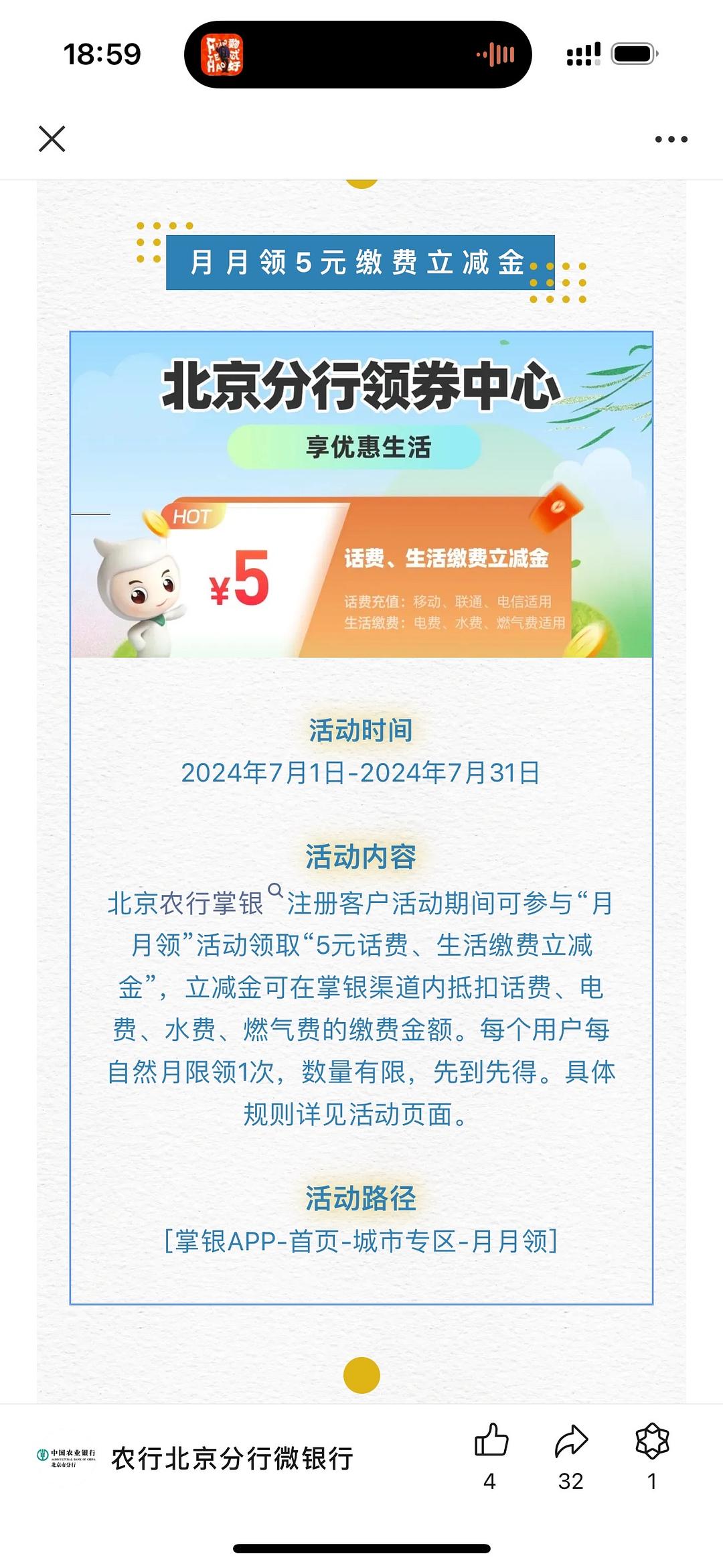The width and height of the screenshot is (723, 1568).
Task: Share this article
Action: point(571,1440)
